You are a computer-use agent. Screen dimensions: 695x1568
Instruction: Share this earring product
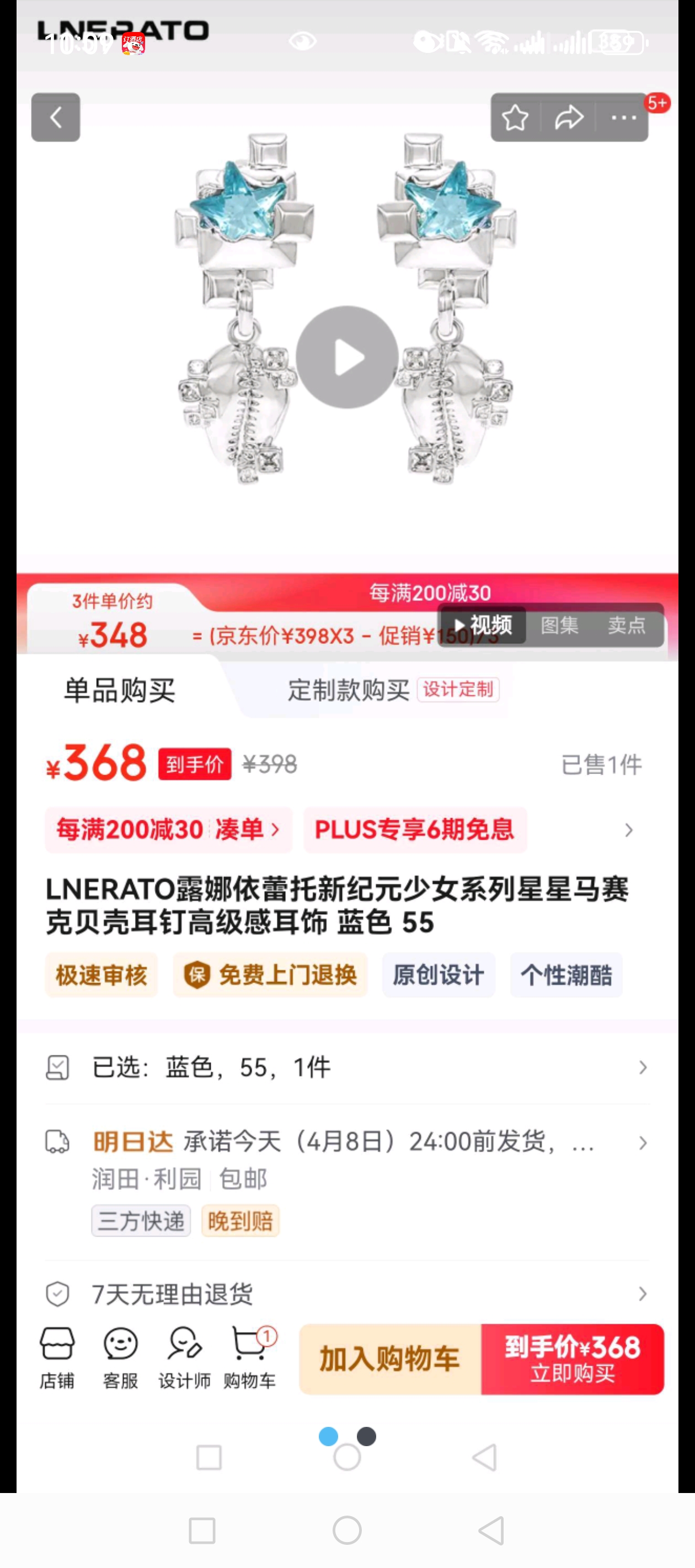(569, 117)
